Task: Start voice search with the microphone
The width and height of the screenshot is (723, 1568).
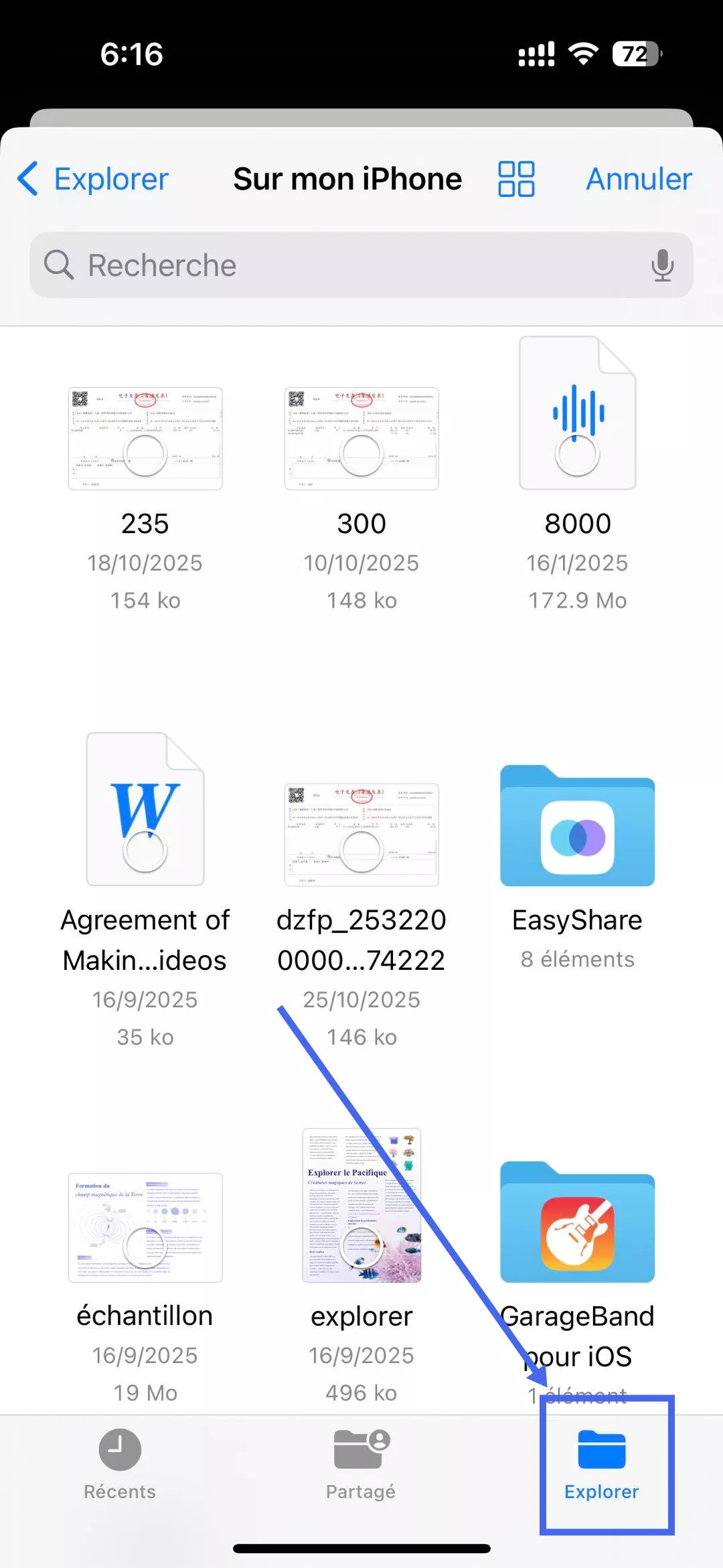Action: coord(662,265)
